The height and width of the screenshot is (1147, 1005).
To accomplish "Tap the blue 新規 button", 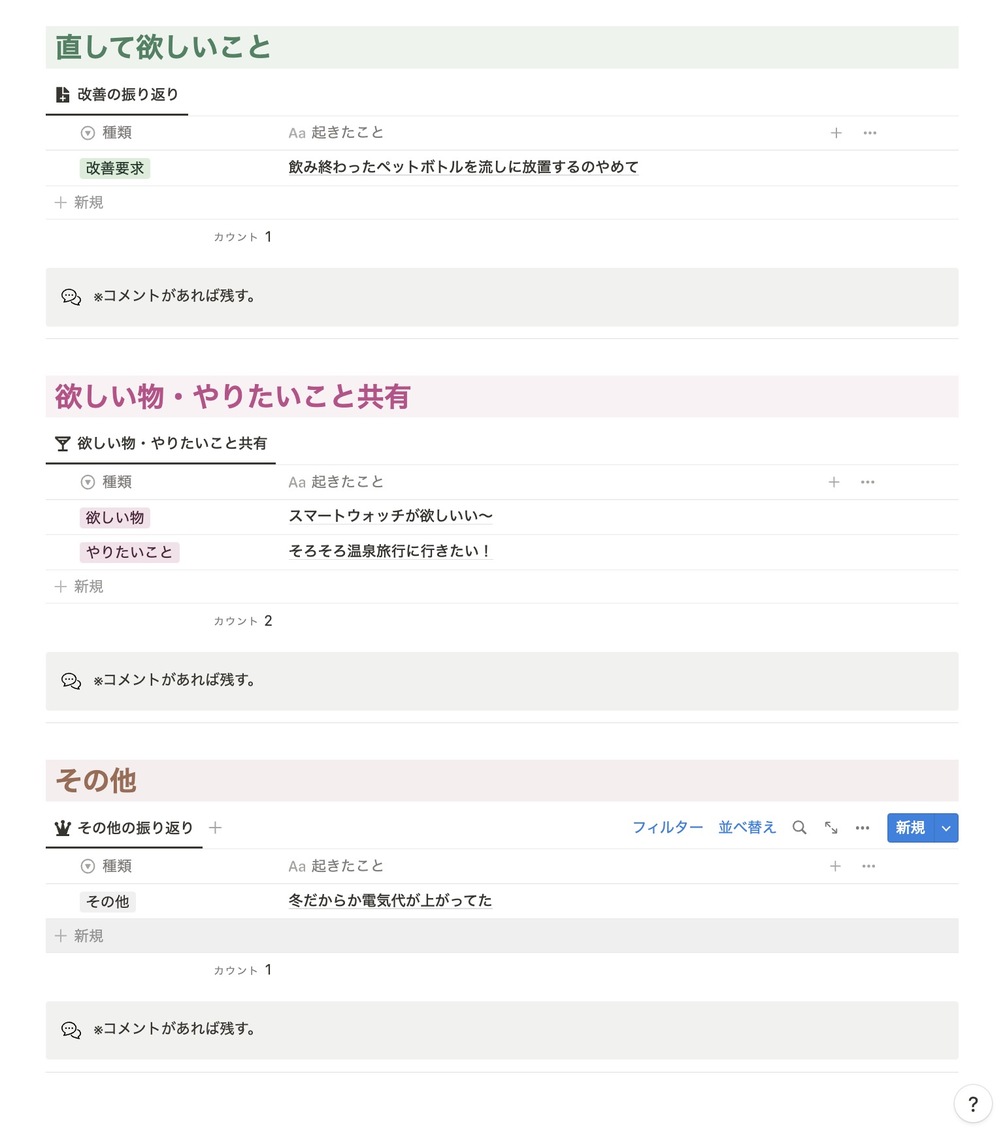I will click(x=910, y=828).
